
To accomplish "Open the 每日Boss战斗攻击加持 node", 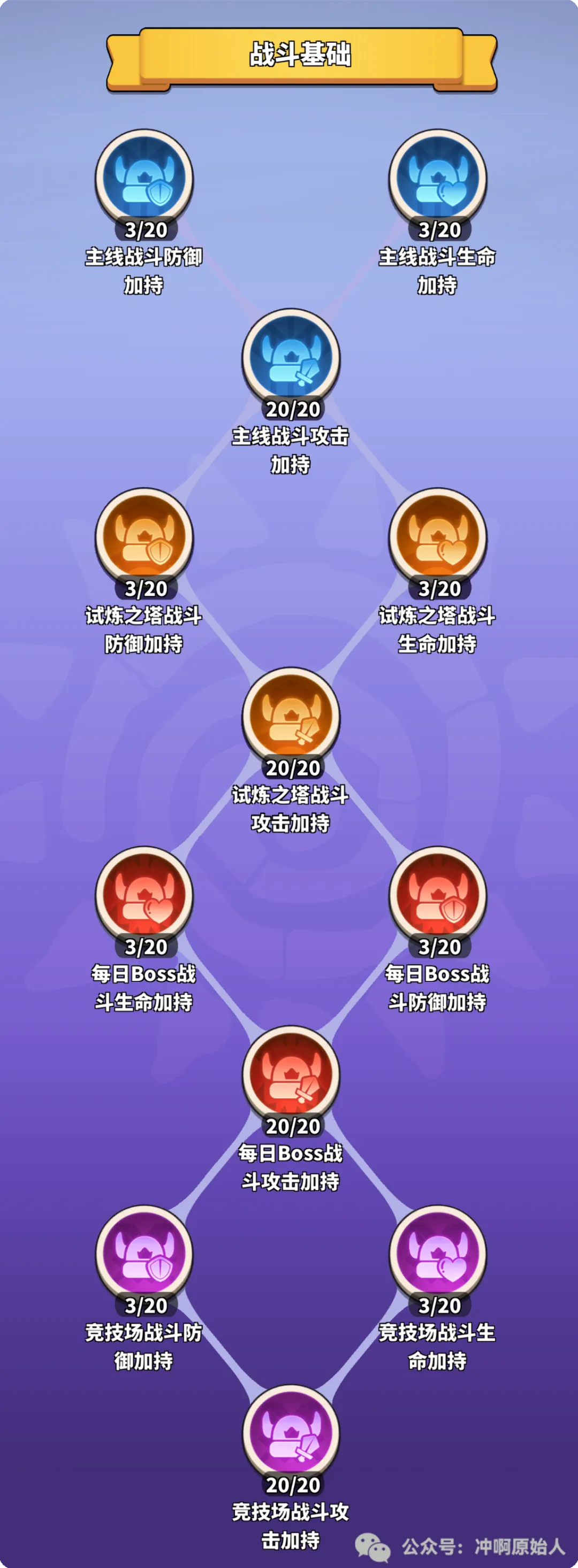I will [x=291, y=1075].
